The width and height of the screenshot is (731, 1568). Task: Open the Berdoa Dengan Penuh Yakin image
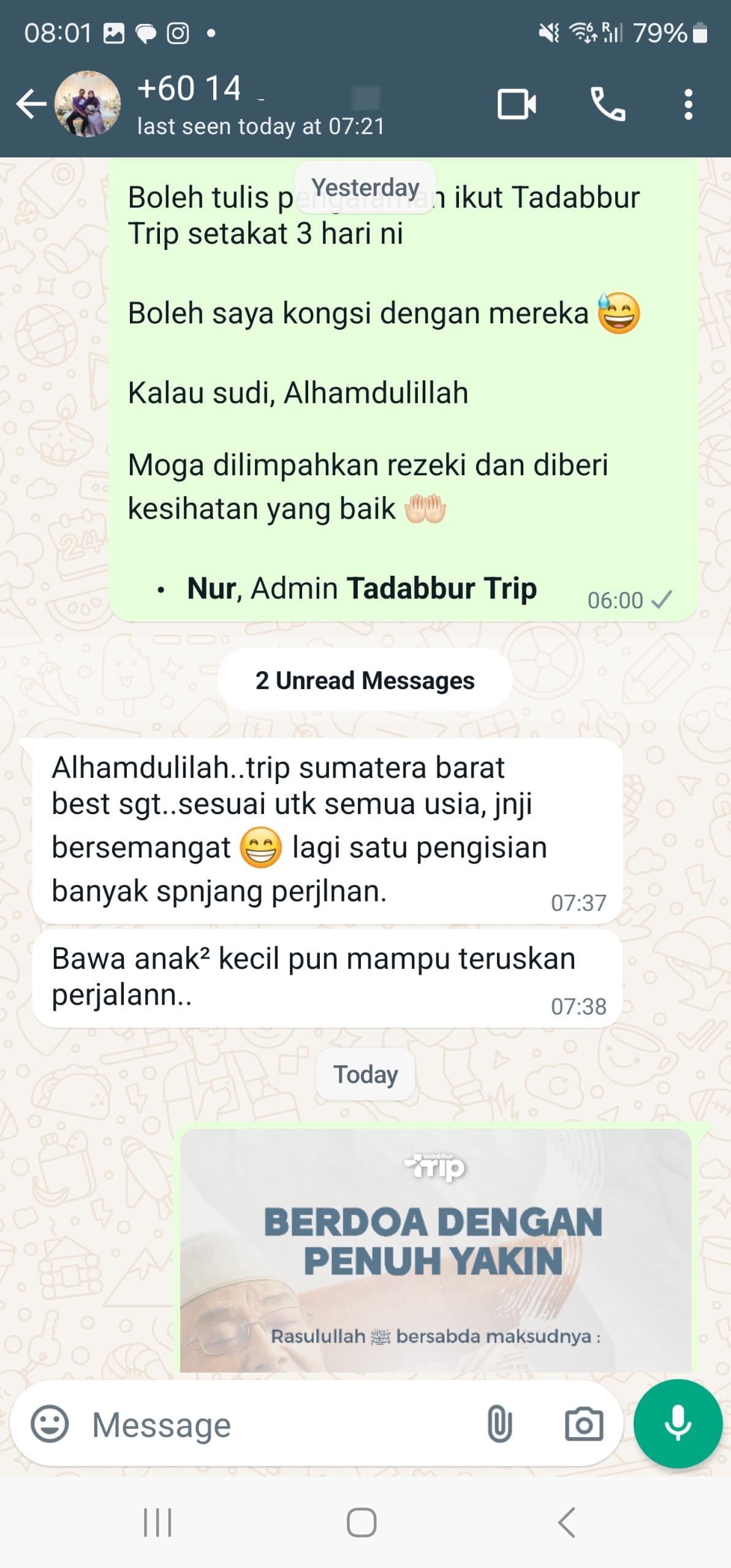(435, 1250)
